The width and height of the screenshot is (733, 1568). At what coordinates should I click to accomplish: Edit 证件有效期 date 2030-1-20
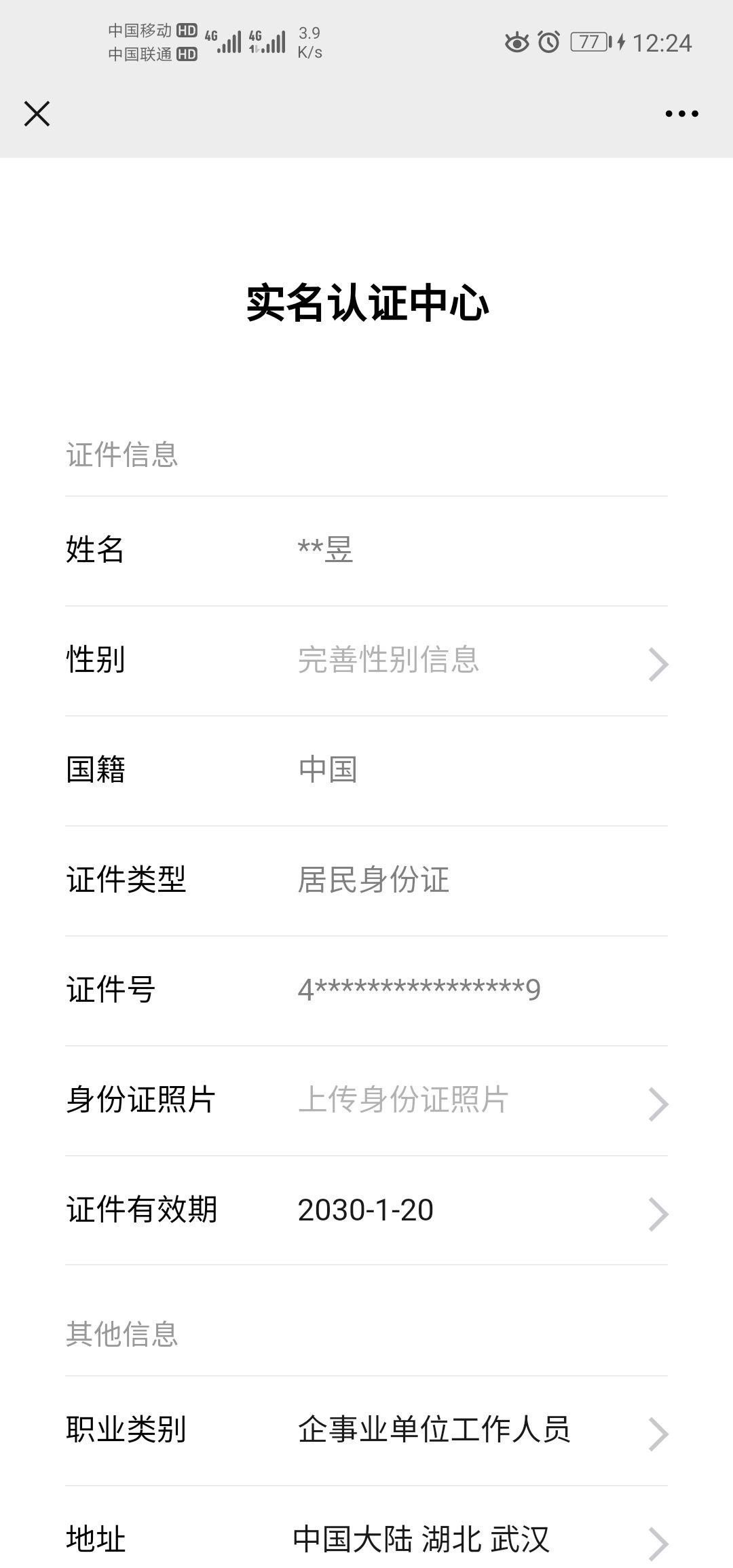(x=366, y=1210)
